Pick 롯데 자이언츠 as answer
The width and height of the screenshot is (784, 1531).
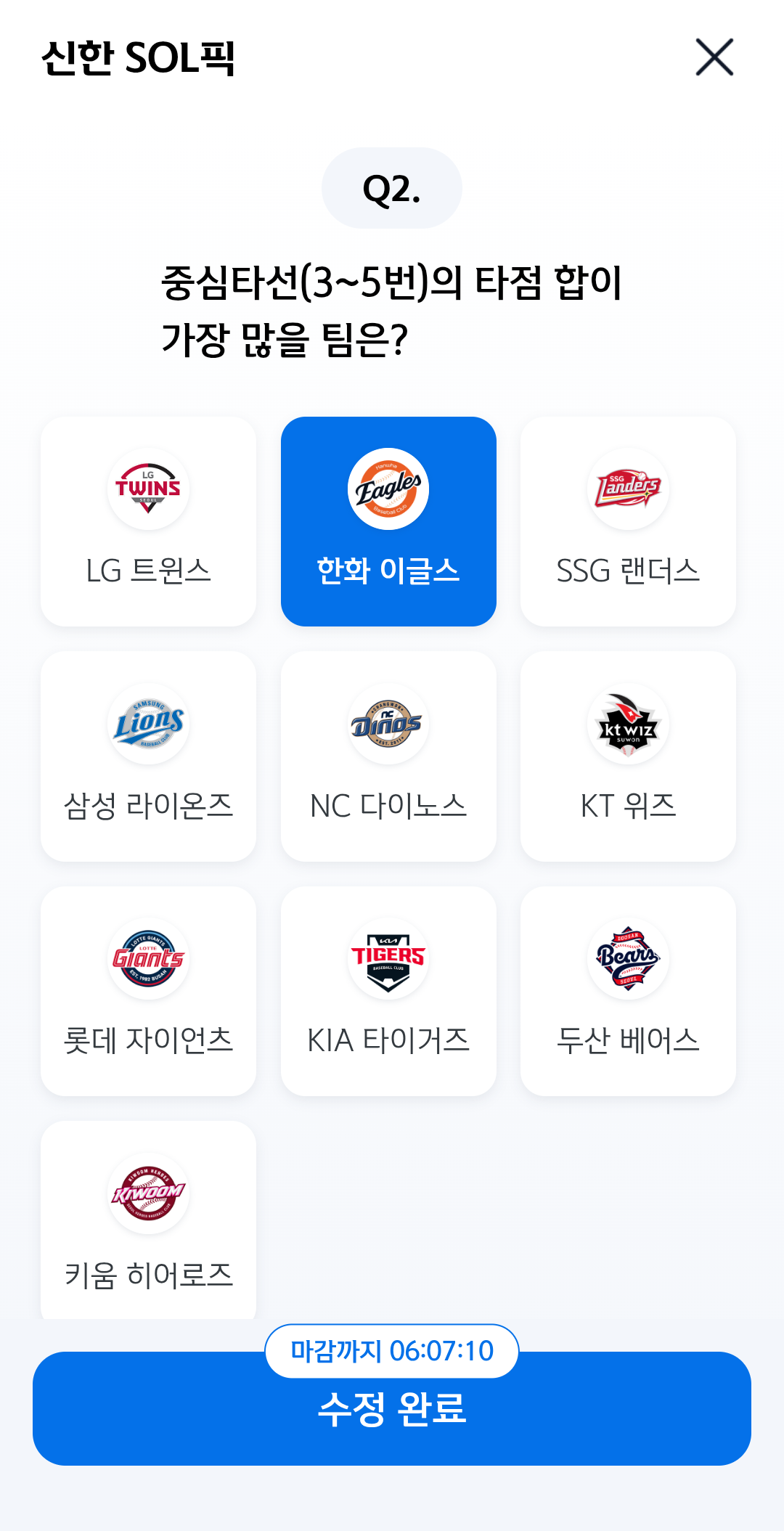148,991
